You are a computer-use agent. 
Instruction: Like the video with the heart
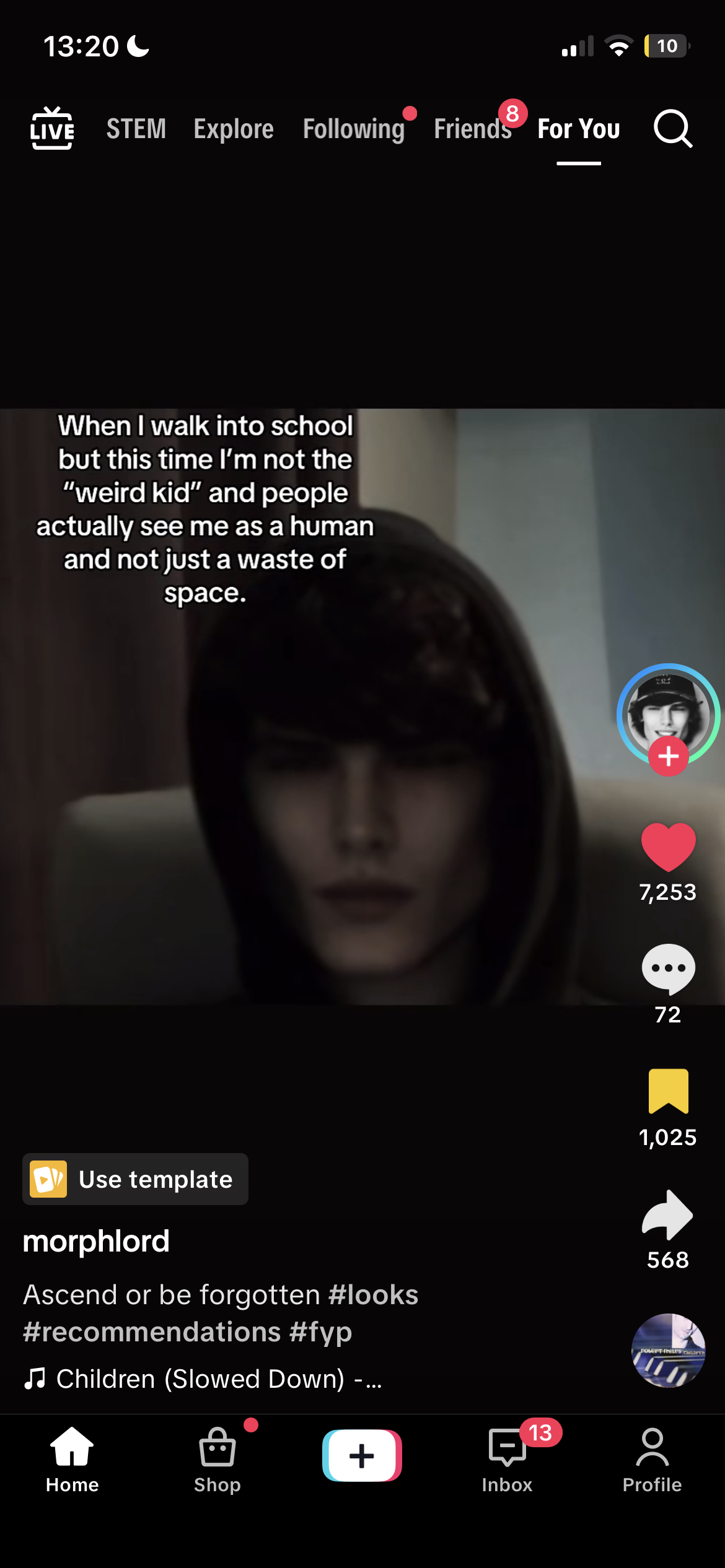pos(668,847)
